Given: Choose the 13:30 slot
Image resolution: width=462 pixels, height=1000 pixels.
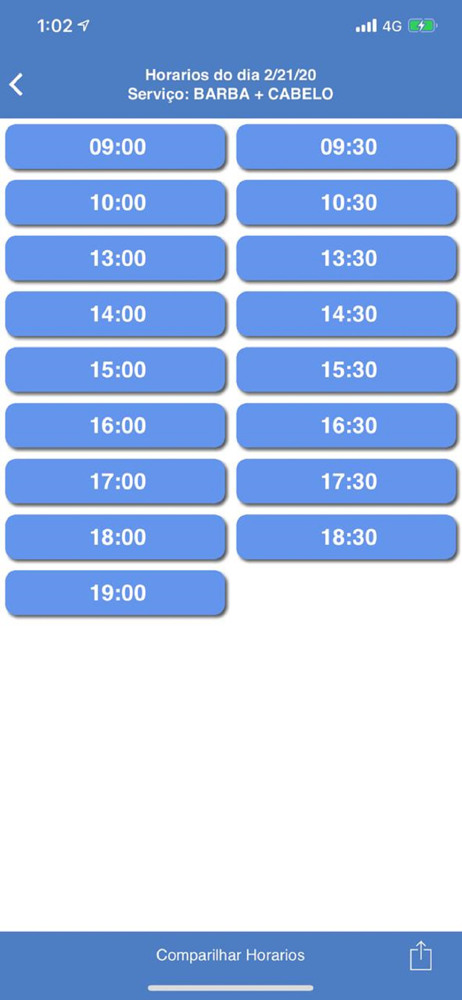Looking at the screenshot, I should (346, 258).
